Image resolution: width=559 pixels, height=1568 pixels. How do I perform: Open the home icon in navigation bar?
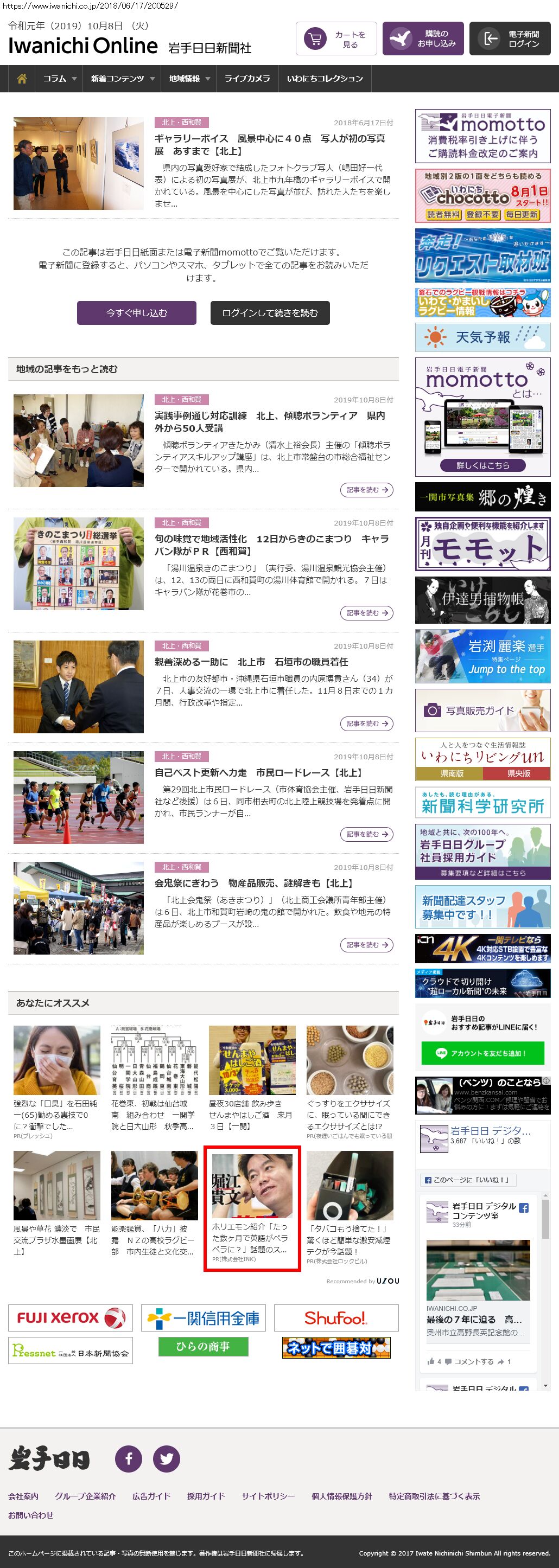coord(22,79)
